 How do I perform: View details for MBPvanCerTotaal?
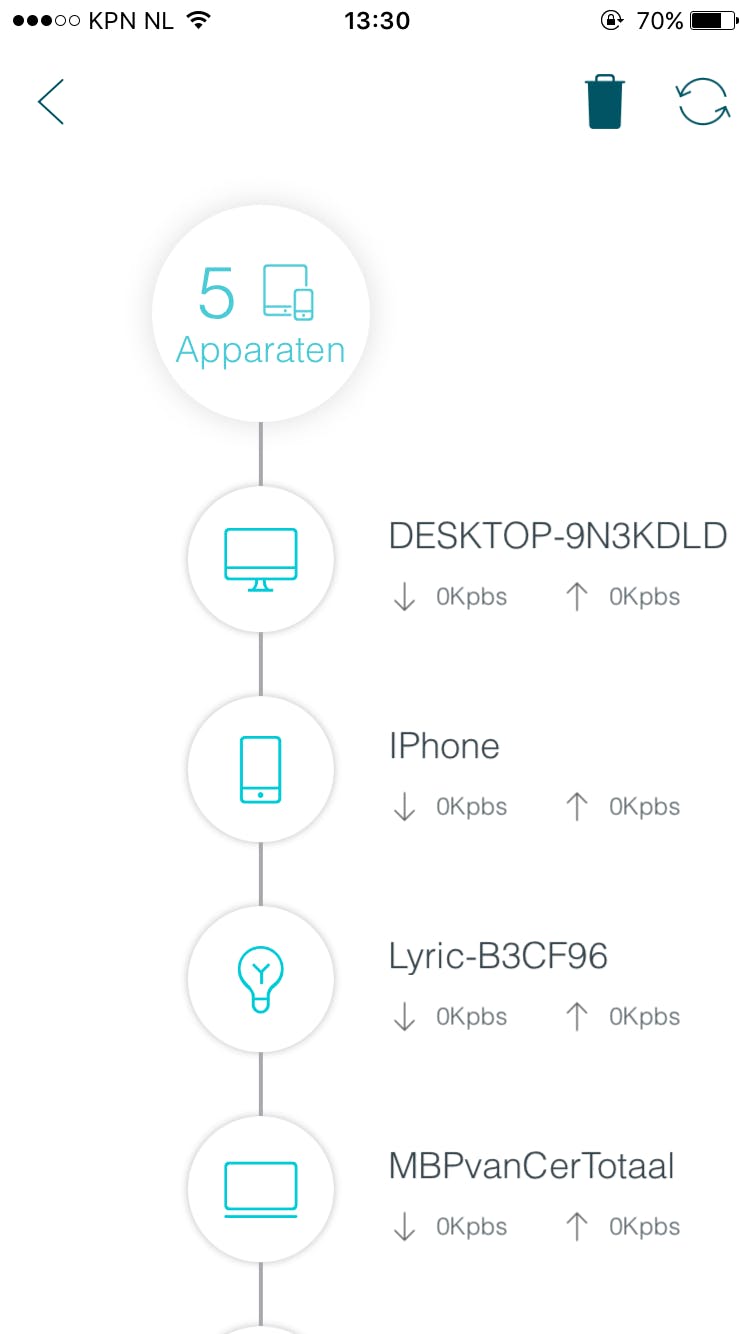[531, 1167]
